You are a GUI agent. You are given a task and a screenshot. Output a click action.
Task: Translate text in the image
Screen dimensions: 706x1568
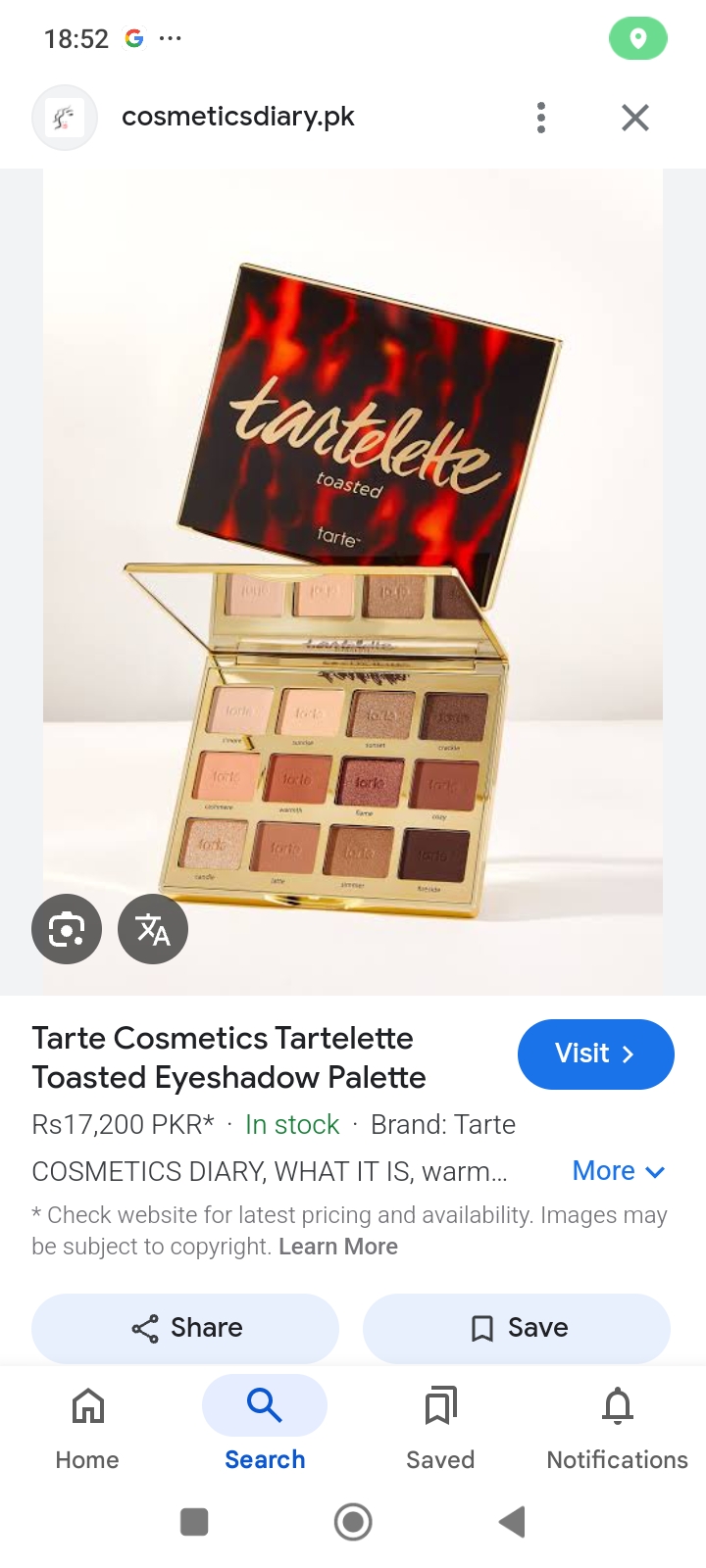click(x=153, y=928)
